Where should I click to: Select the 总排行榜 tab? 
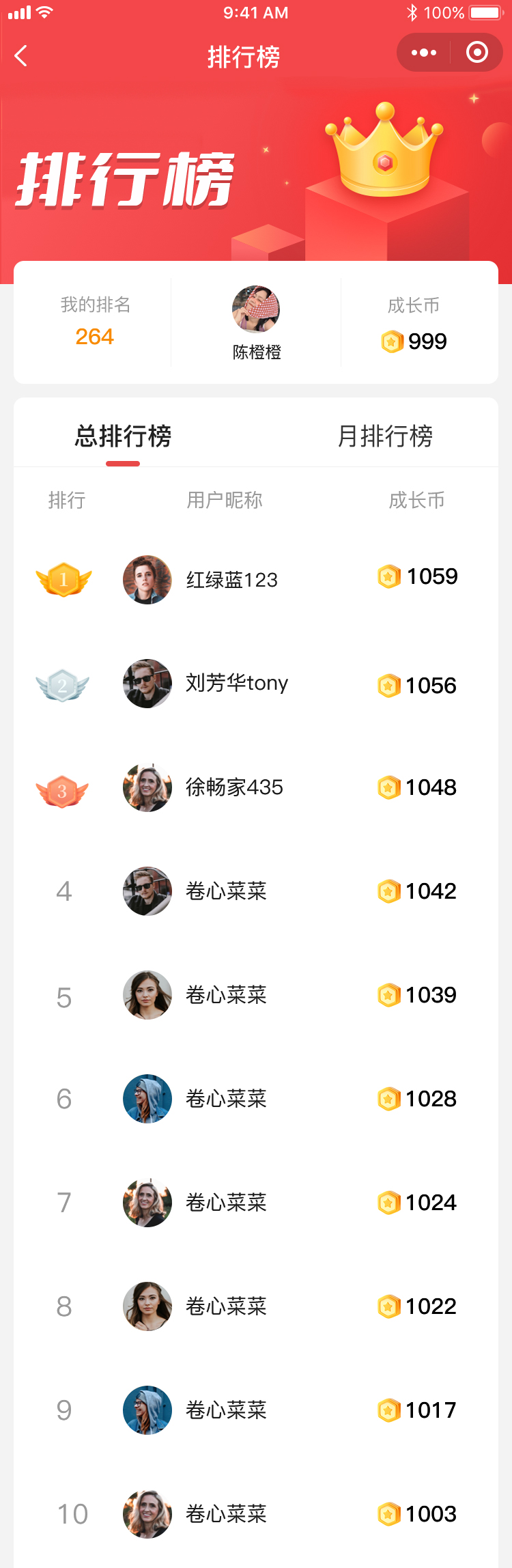(x=123, y=436)
